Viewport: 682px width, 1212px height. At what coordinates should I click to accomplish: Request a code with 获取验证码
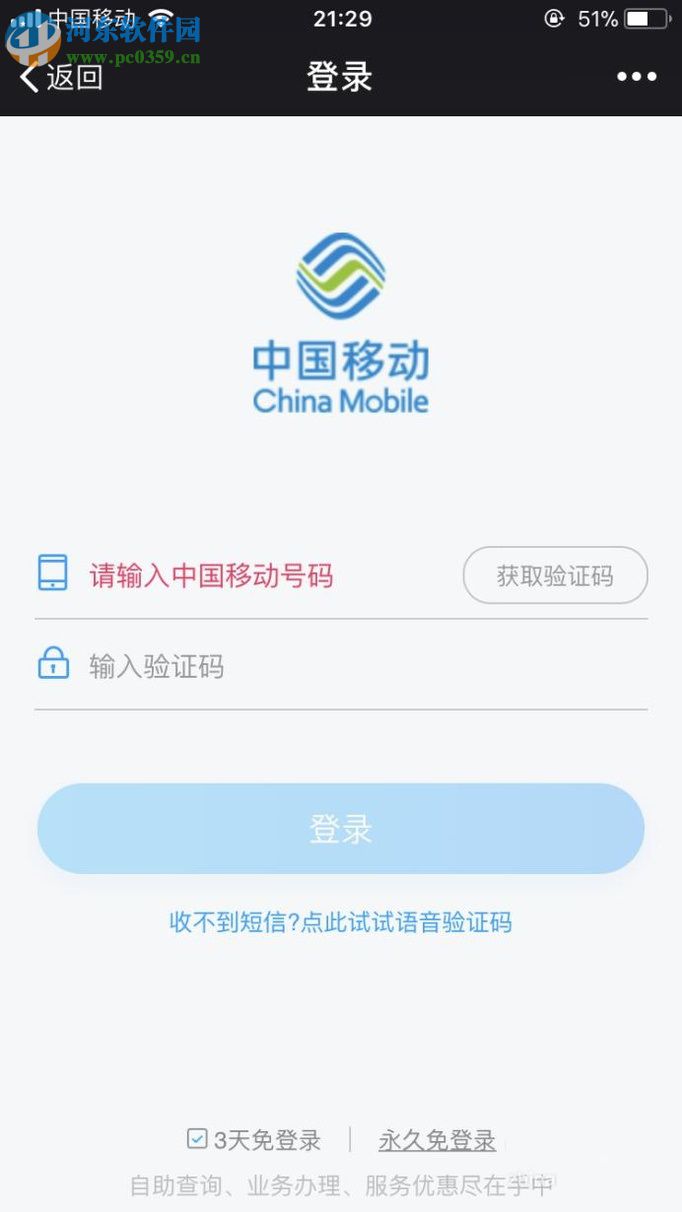[x=555, y=575]
